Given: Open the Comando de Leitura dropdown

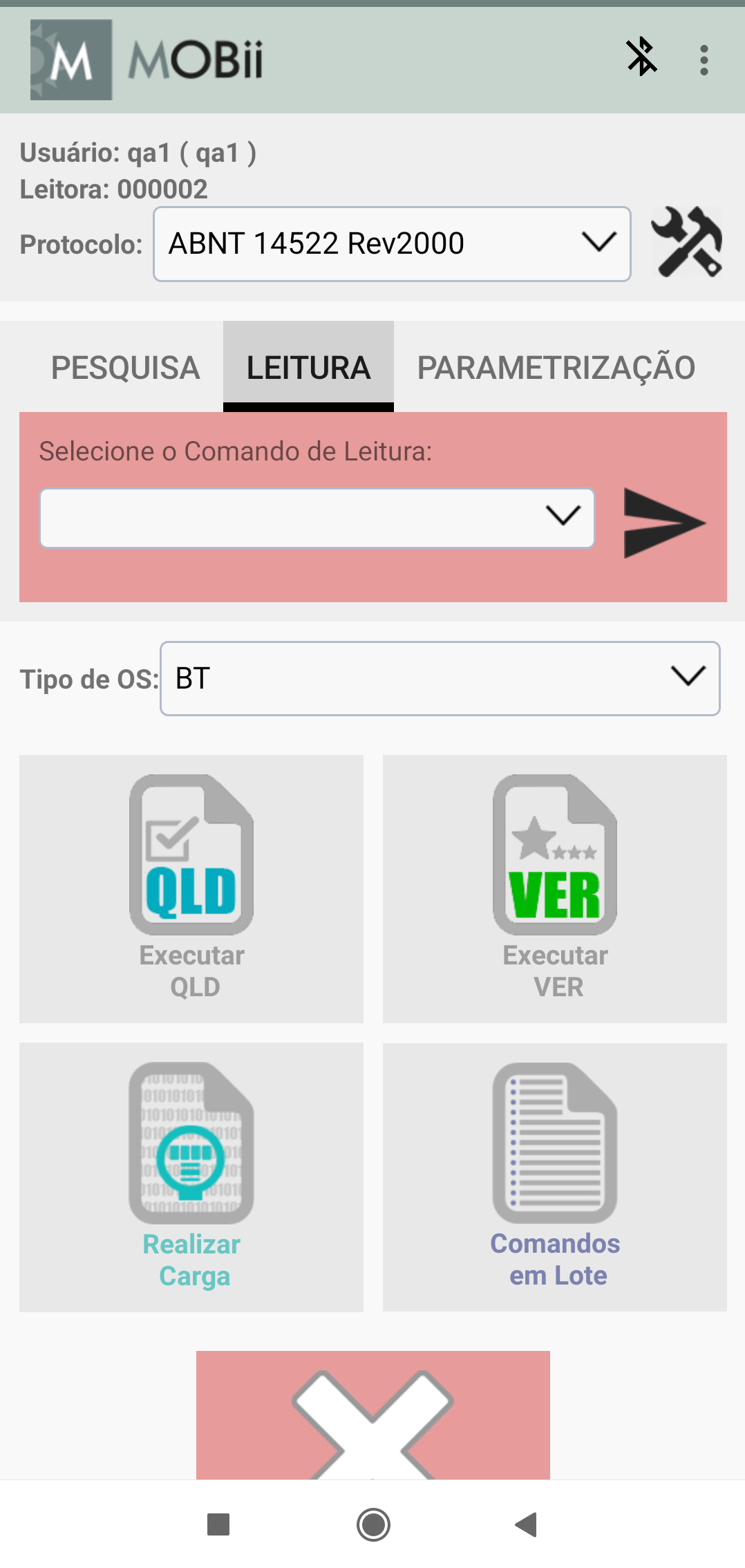Looking at the screenshot, I should point(317,518).
